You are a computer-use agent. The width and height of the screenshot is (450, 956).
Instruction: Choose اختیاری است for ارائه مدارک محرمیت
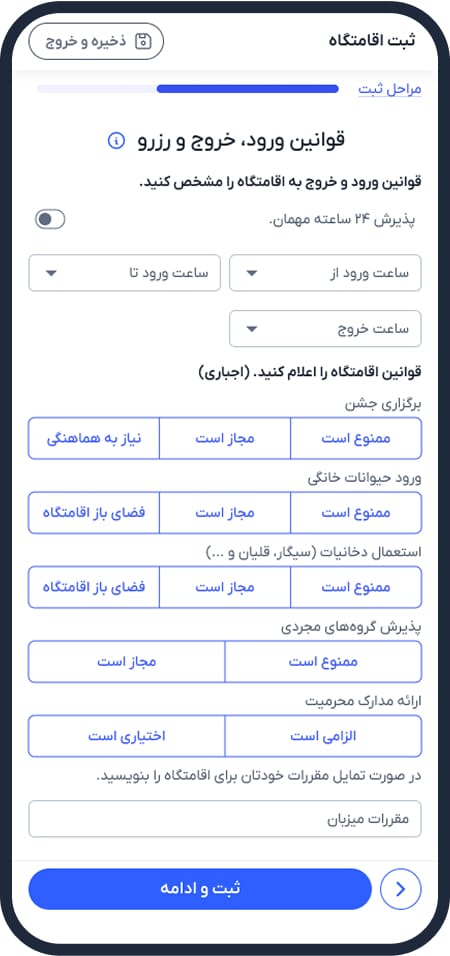127,736
